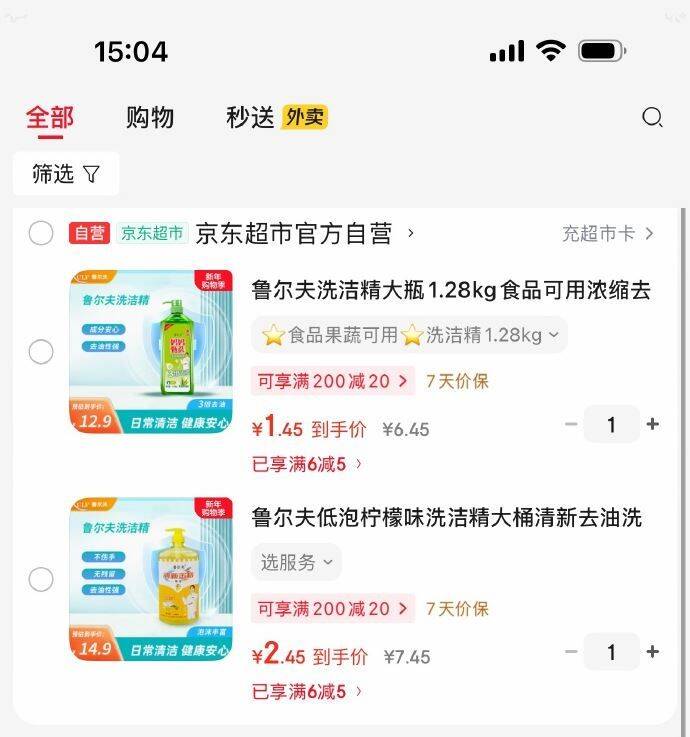The width and height of the screenshot is (690, 737).
Task: Edit the quantity field of 鲁尔夫低泡柠檬味洗洁精
Action: [611, 652]
